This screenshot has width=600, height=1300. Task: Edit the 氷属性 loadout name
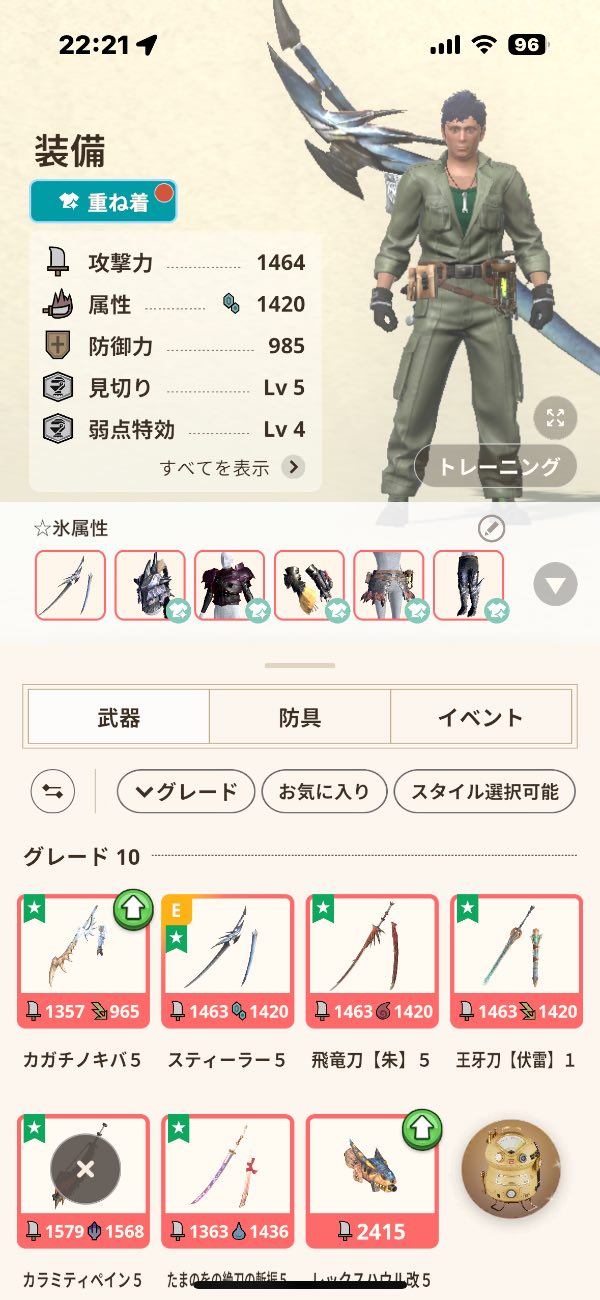pyautogui.click(x=491, y=529)
